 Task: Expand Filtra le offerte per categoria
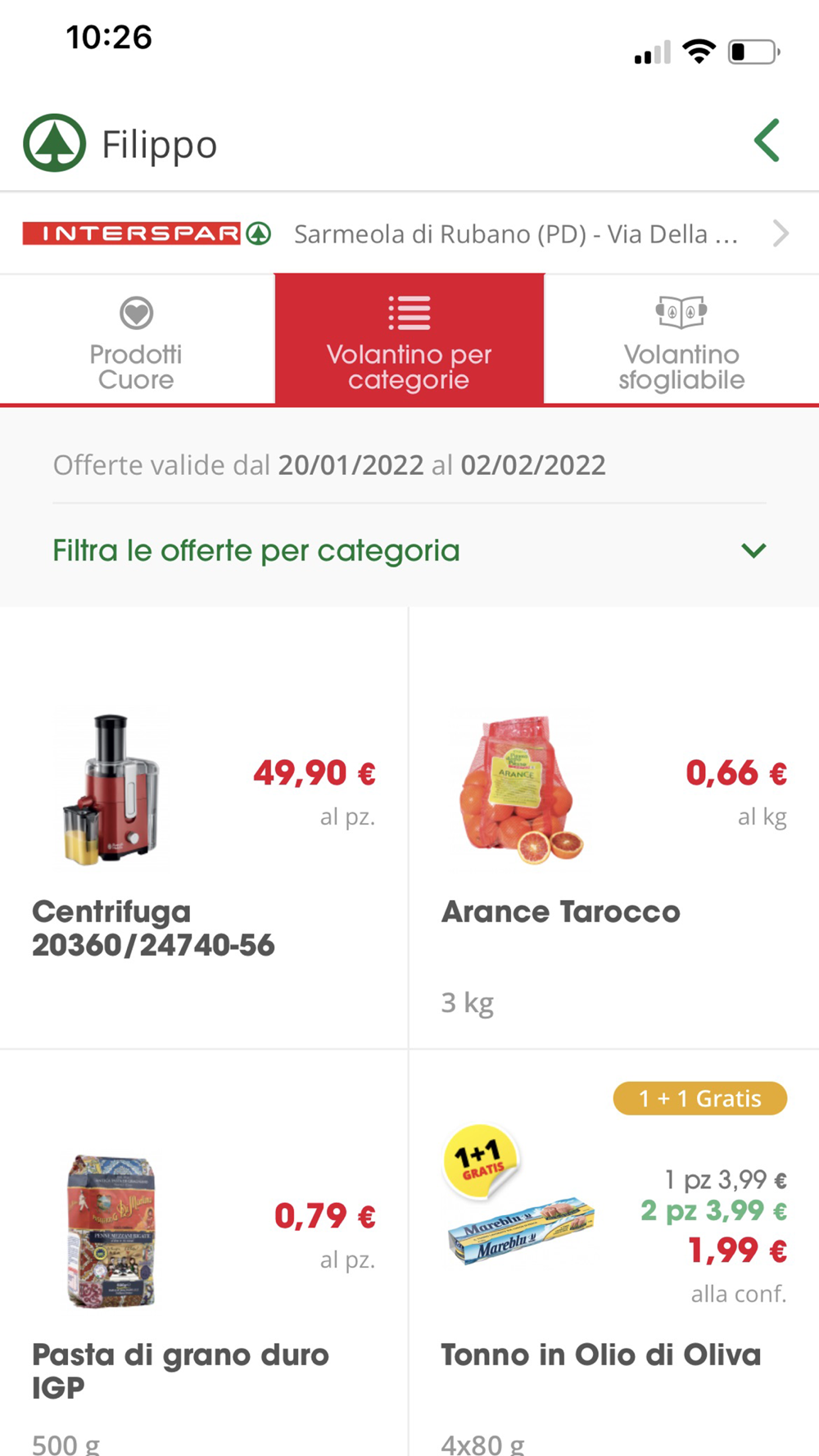tap(409, 550)
